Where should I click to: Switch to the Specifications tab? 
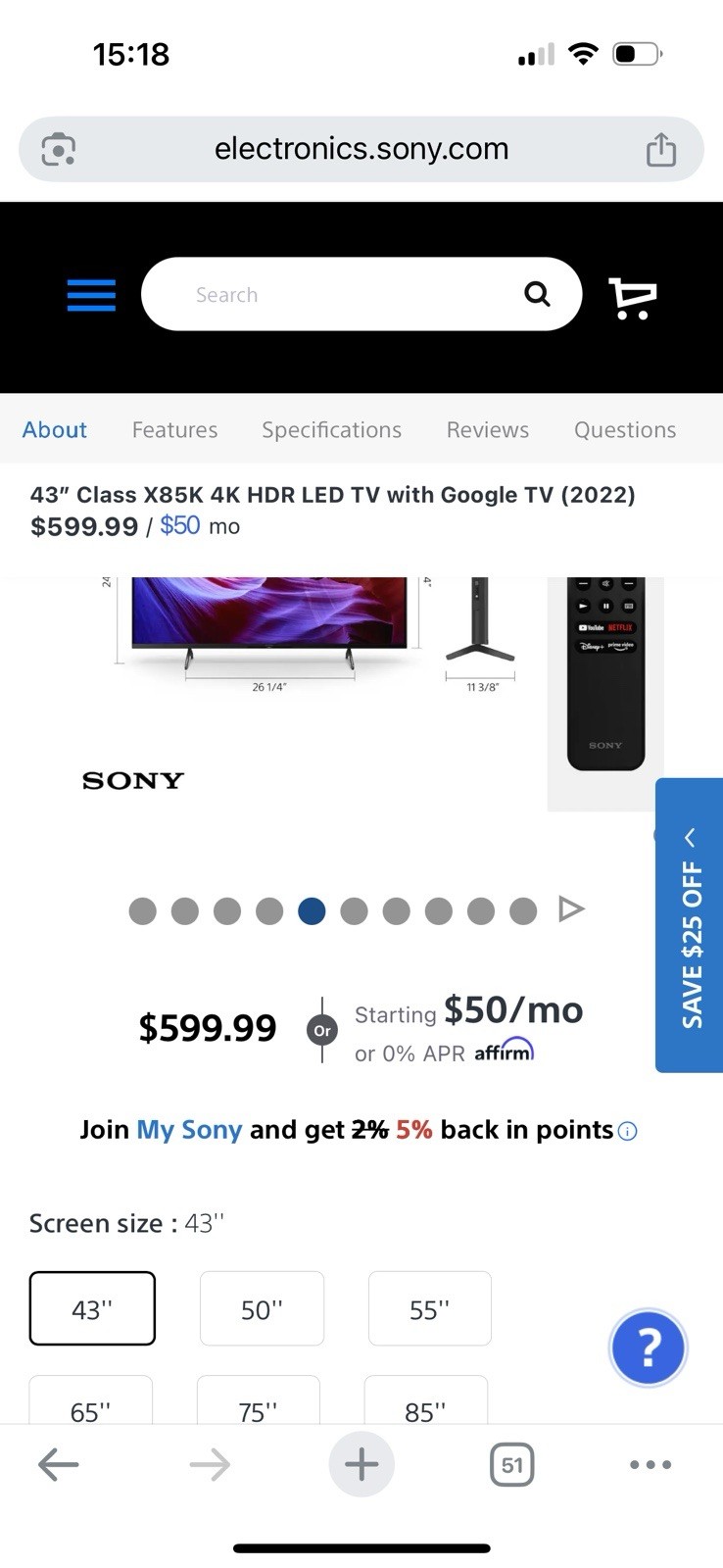331,430
